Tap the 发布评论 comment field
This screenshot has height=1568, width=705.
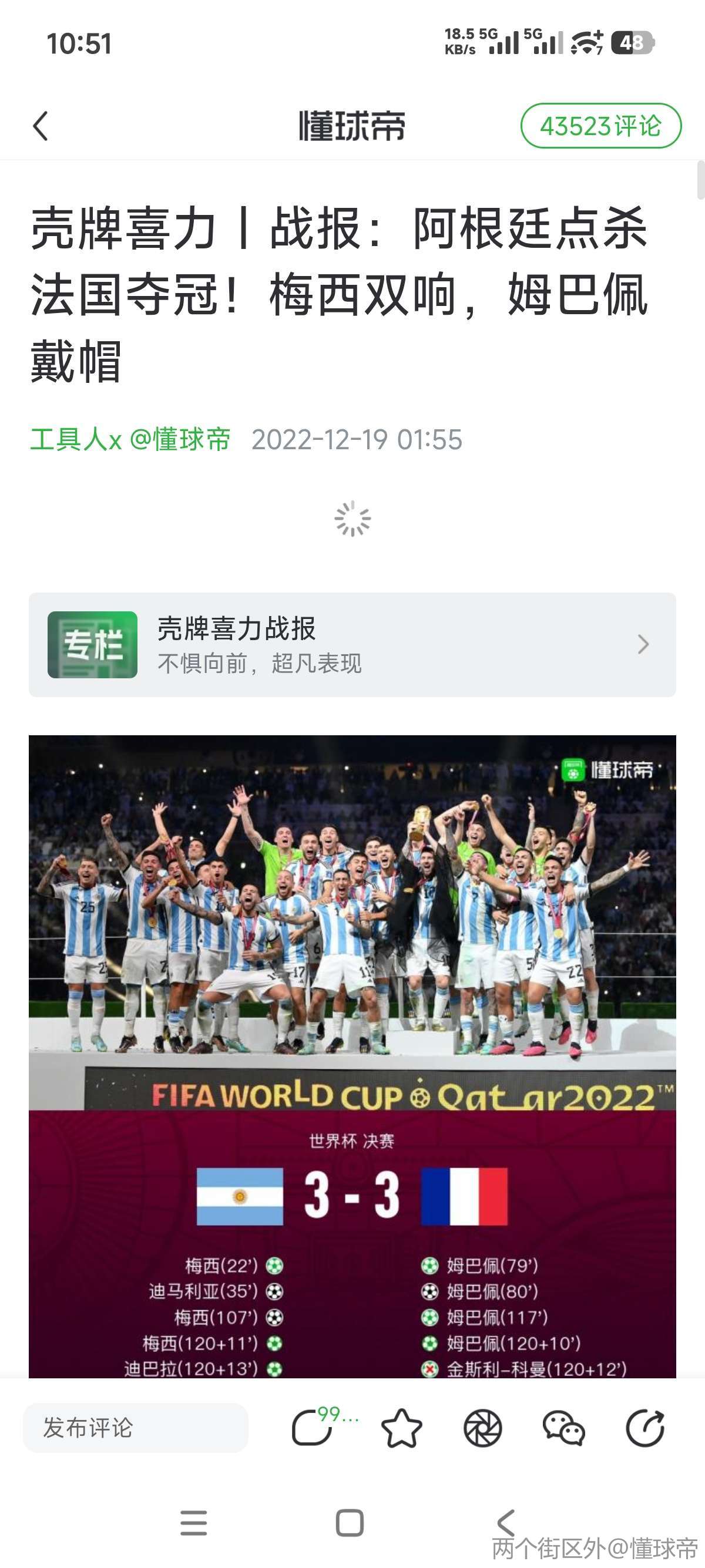coord(135,1428)
